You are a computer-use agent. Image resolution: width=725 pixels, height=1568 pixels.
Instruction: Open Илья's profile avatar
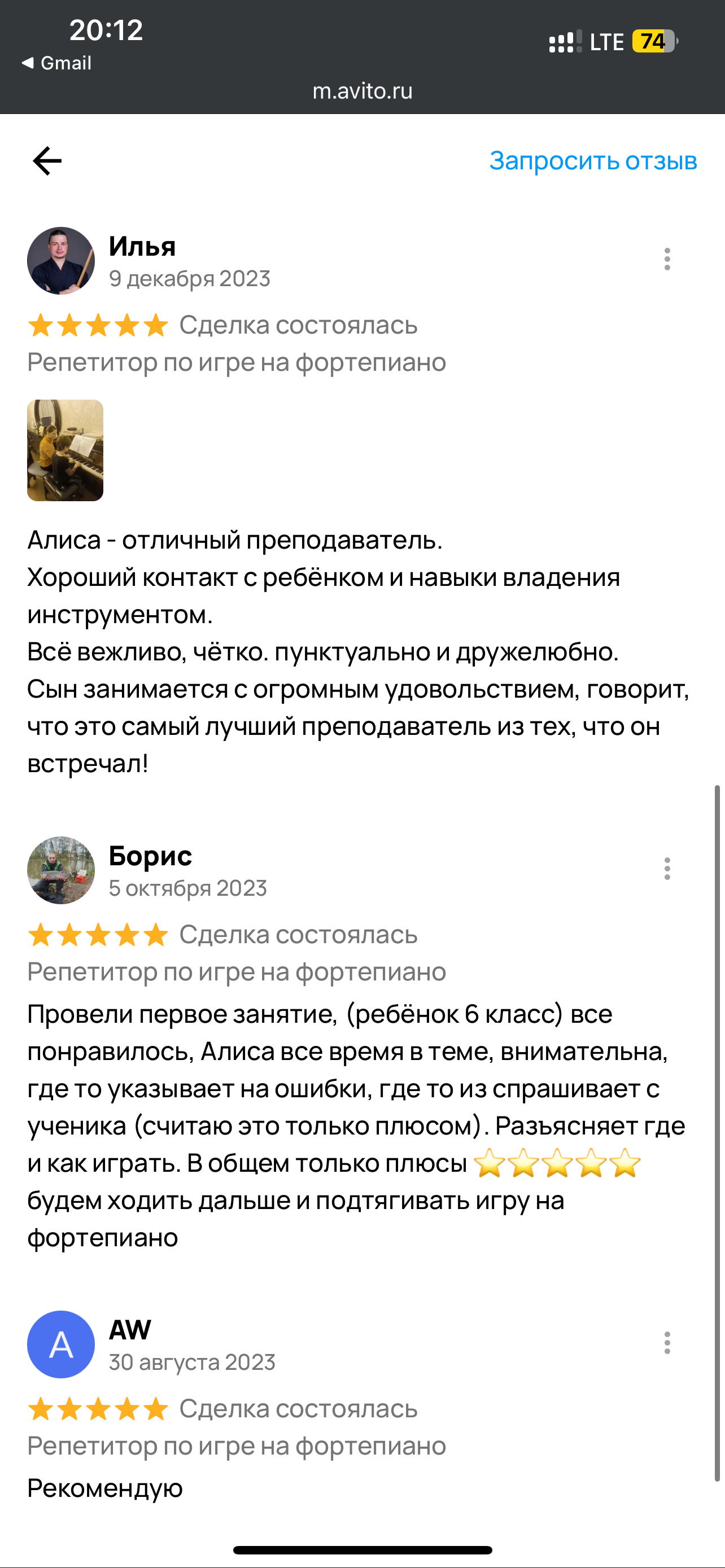(x=61, y=261)
